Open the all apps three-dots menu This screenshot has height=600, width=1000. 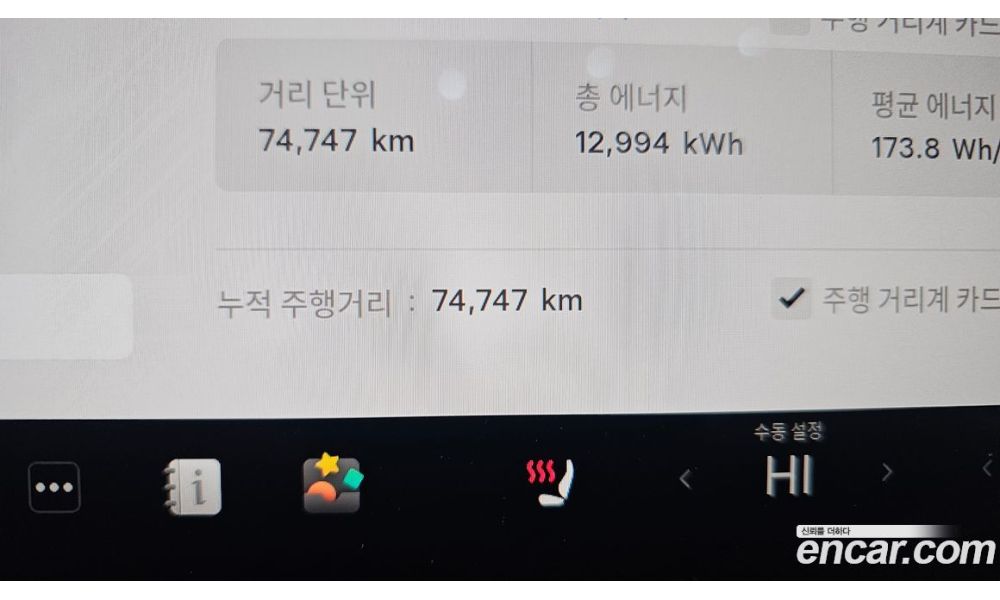tap(54, 487)
